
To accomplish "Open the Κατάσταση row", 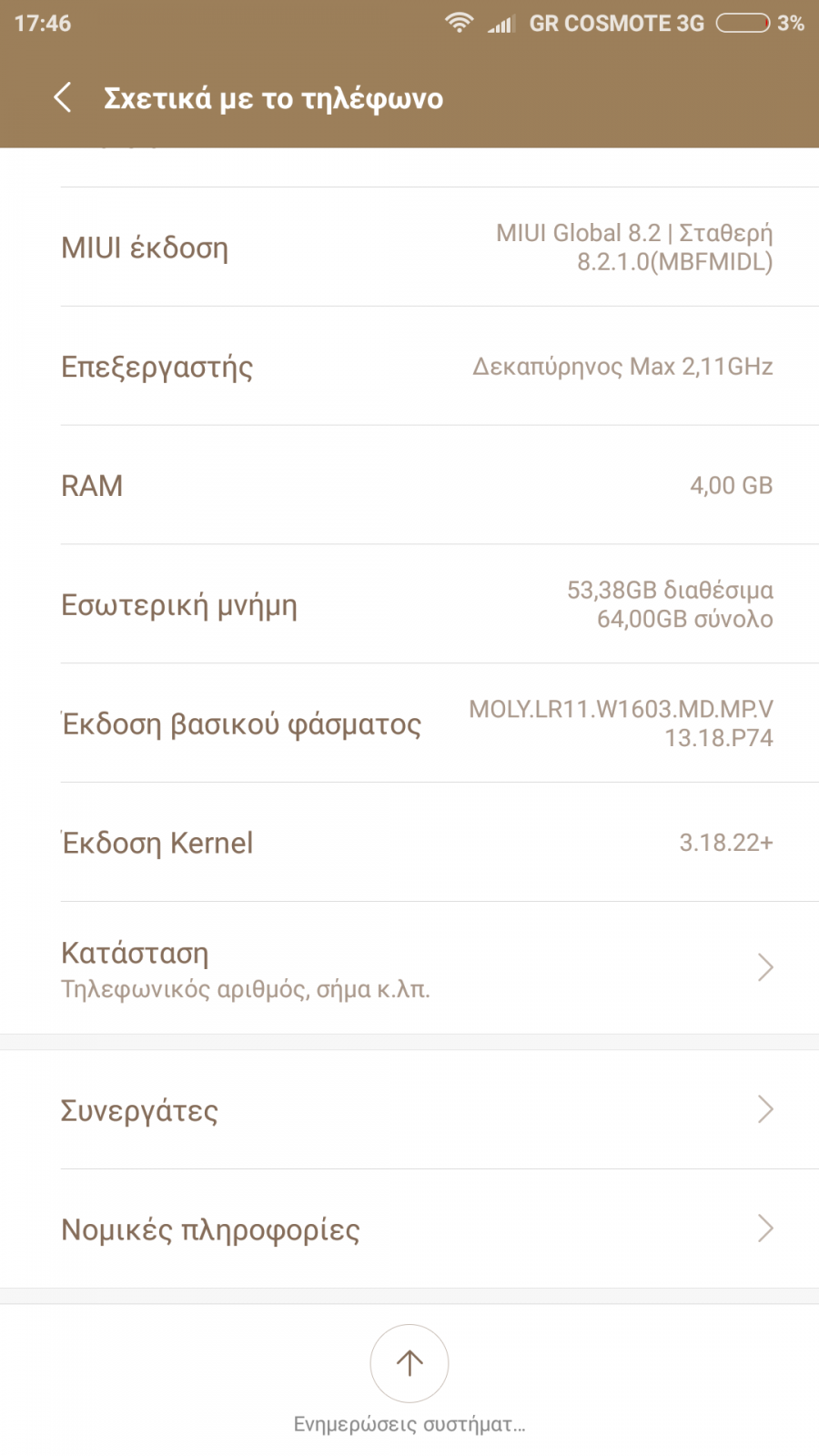I will tap(409, 967).
